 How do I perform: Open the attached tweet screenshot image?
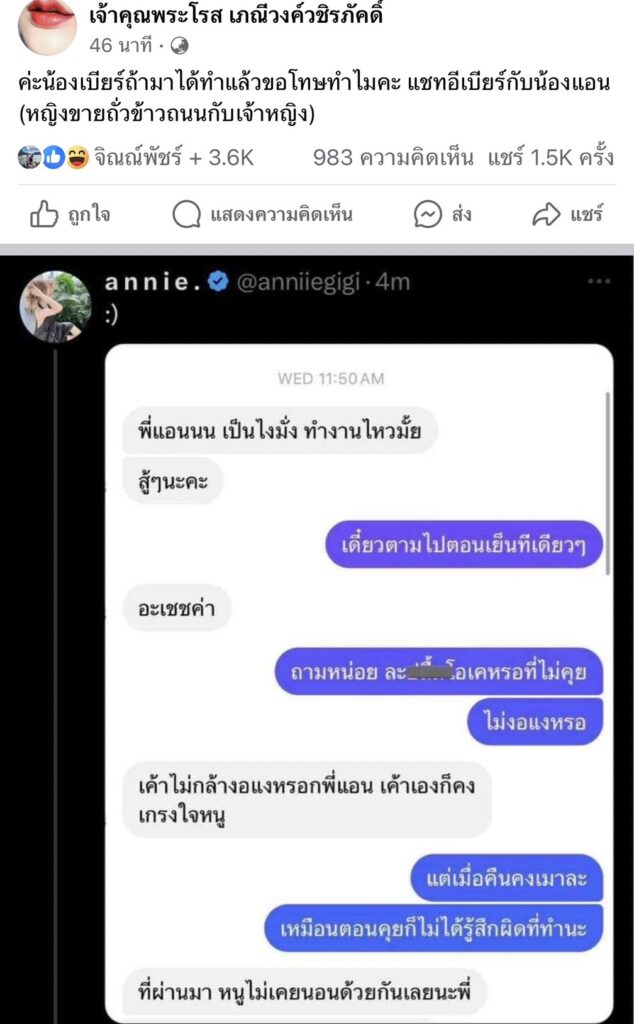317,640
